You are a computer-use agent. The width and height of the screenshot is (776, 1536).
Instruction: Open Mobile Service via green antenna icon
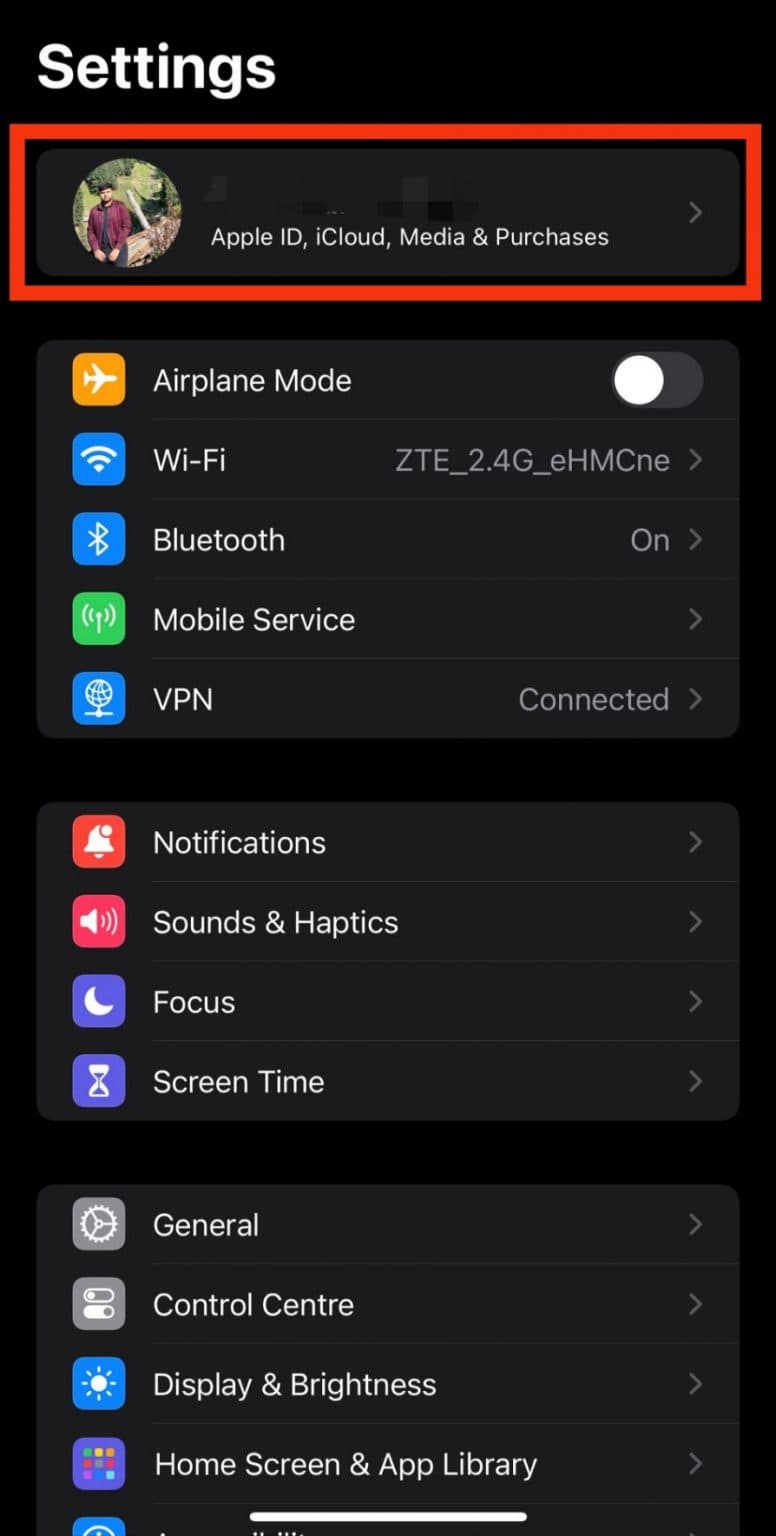(98, 619)
